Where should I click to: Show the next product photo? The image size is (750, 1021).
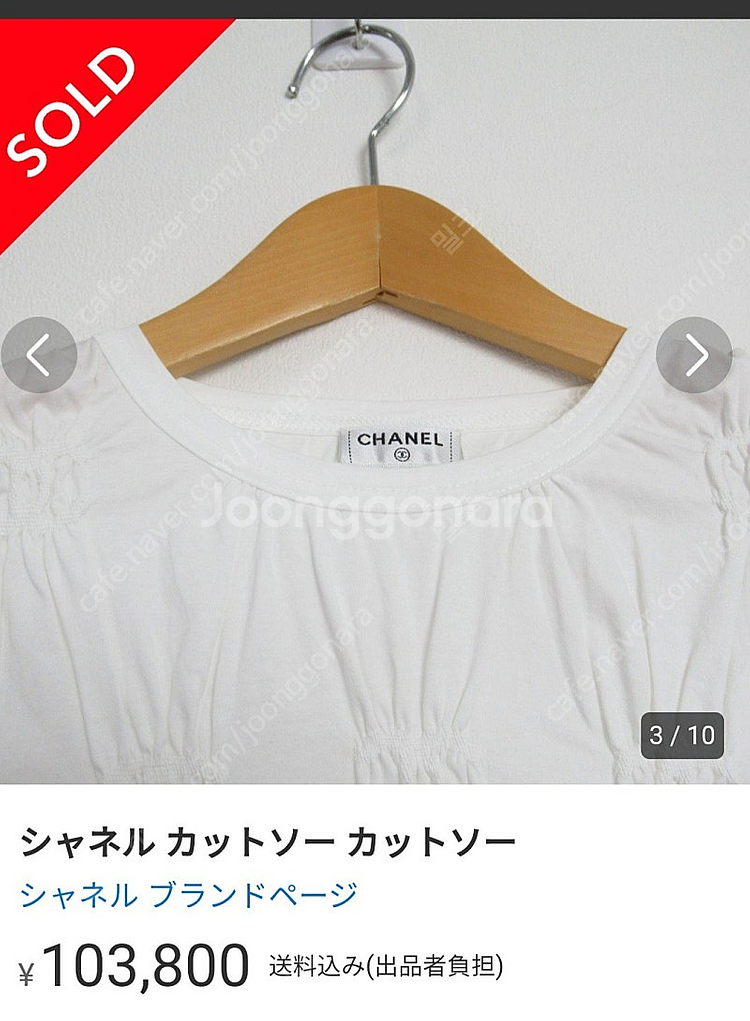[695, 355]
